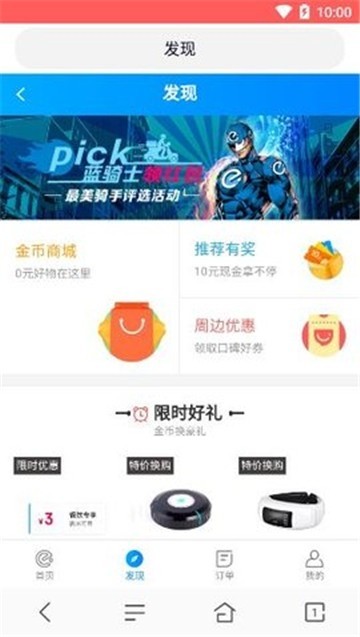Open the 周边优惠 card
Screen dimensions: 360x637
[x=270, y=336]
